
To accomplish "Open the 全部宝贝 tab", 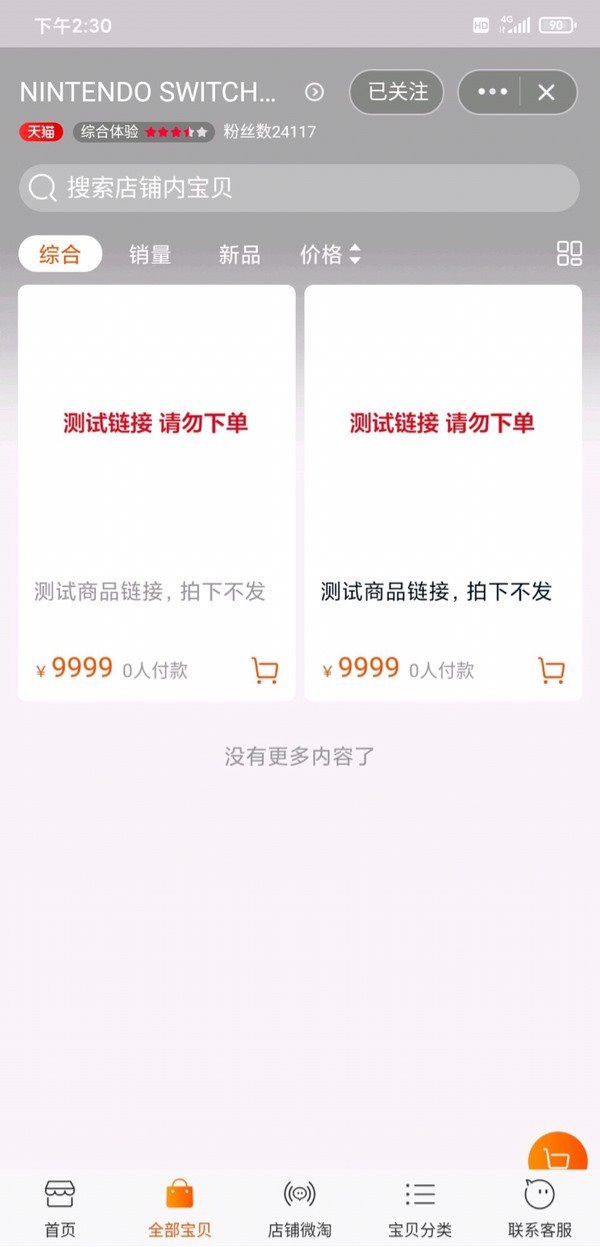I will click(180, 1207).
